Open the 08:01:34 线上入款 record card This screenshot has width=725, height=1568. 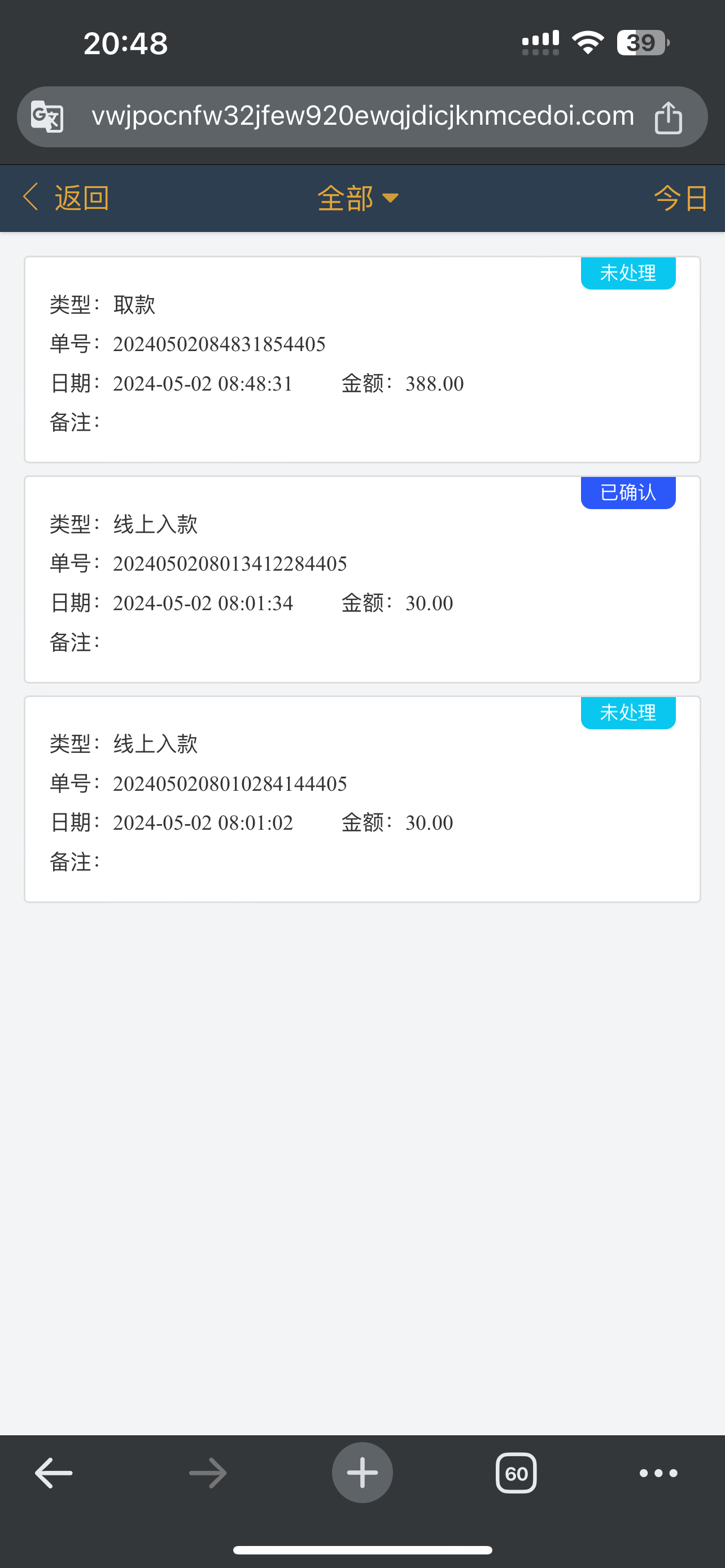click(362, 580)
